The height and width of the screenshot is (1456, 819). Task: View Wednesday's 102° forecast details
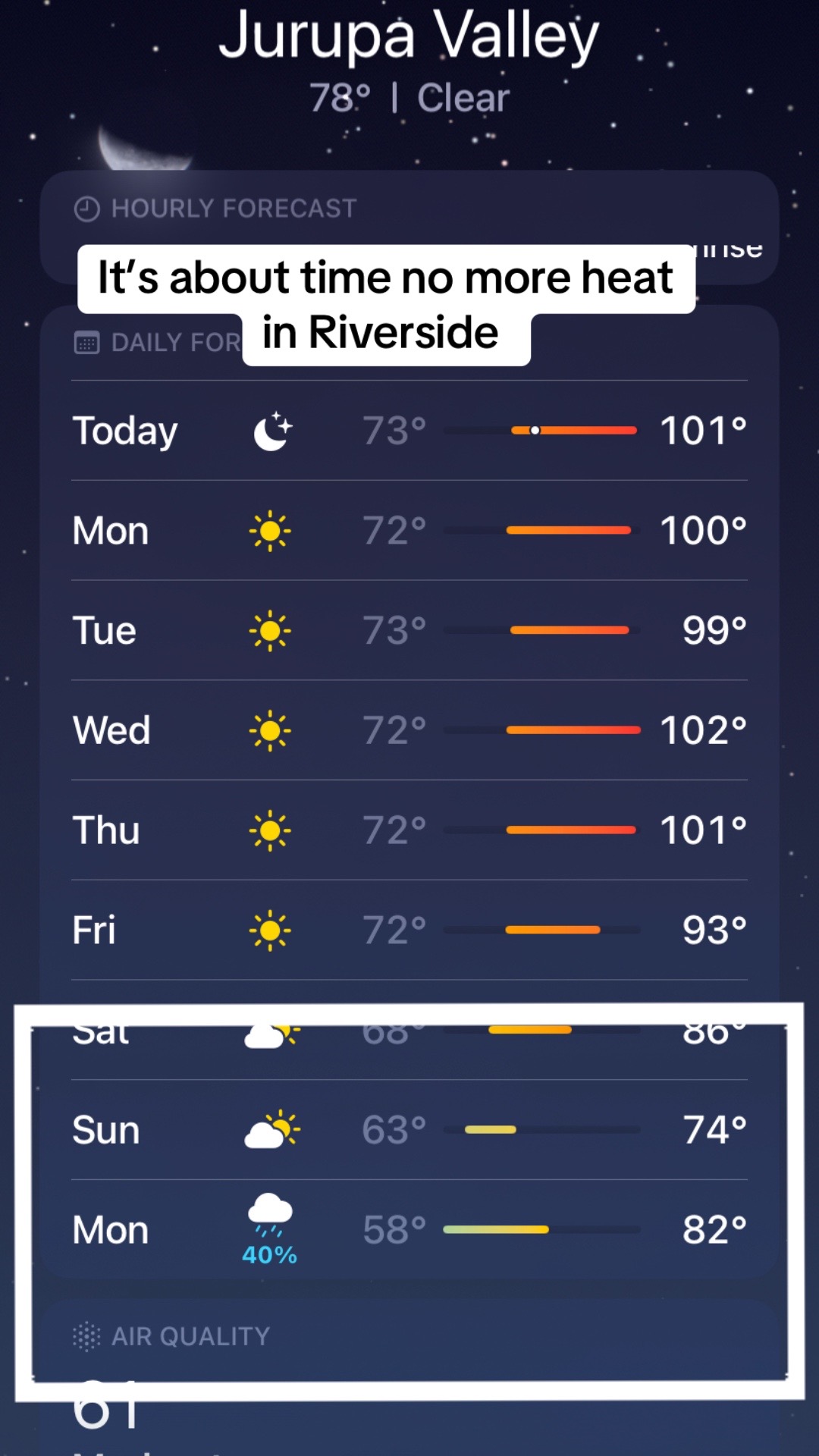[409, 730]
